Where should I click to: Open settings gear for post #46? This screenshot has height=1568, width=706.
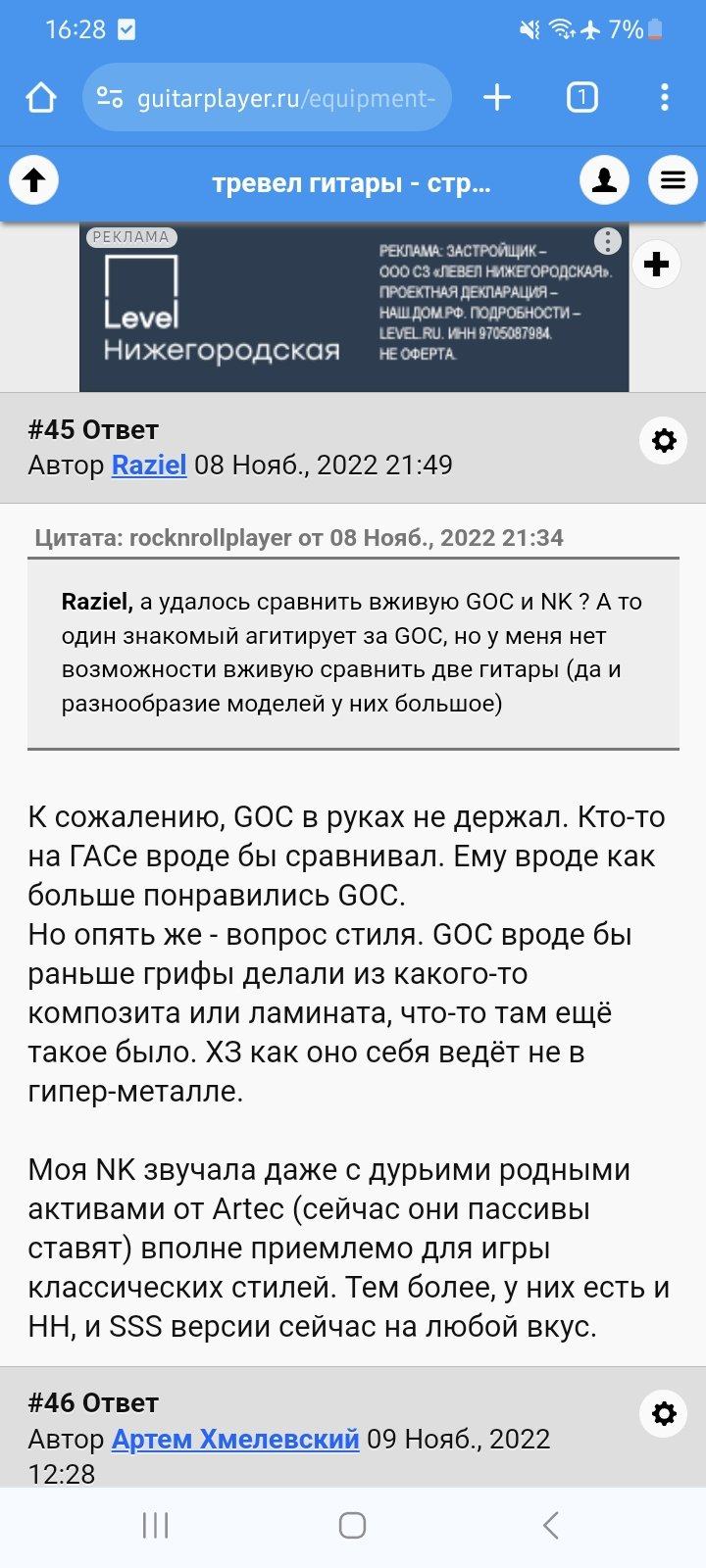[x=664, y=1413]
